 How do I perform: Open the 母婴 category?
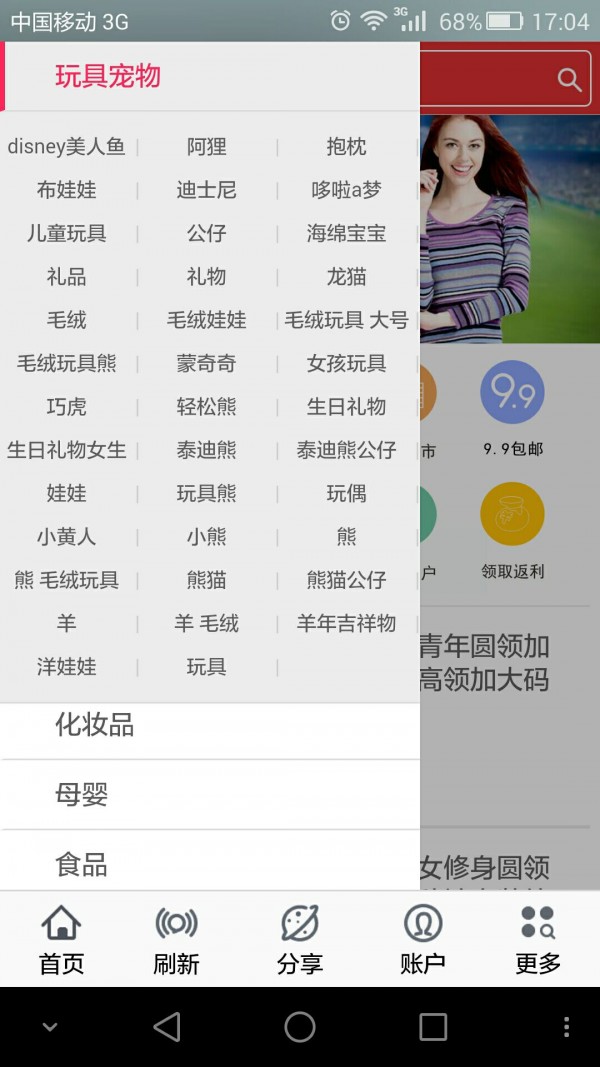pyautogui.click(x=81, y=795)
